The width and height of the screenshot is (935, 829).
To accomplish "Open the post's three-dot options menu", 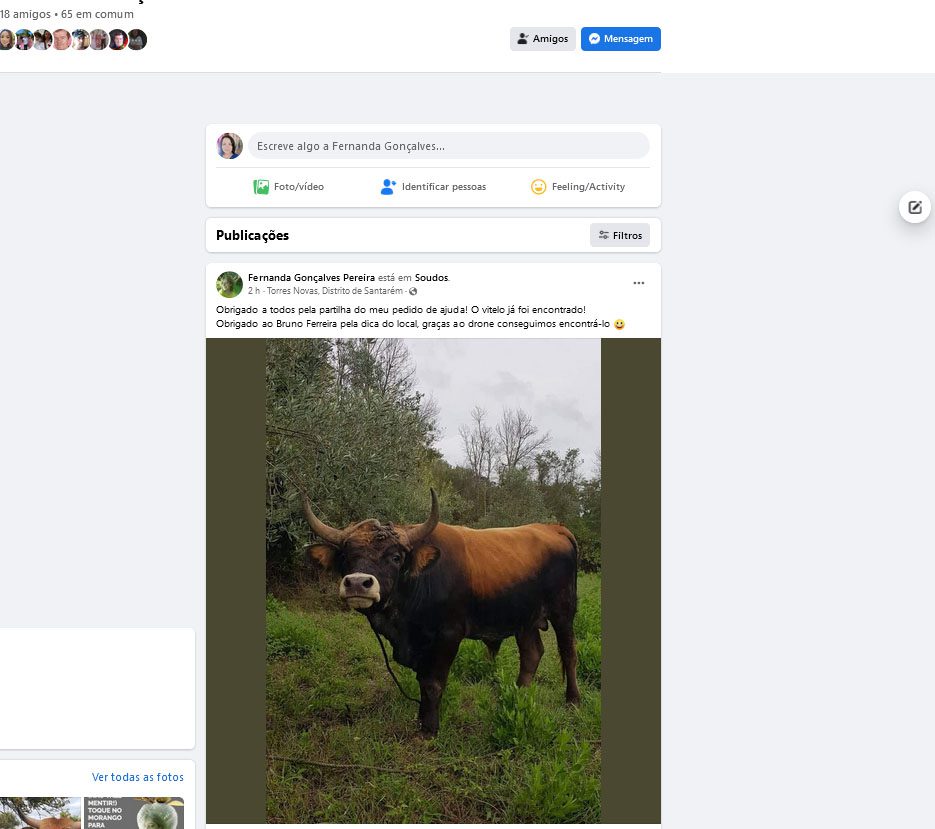I will tap(639, 283).
